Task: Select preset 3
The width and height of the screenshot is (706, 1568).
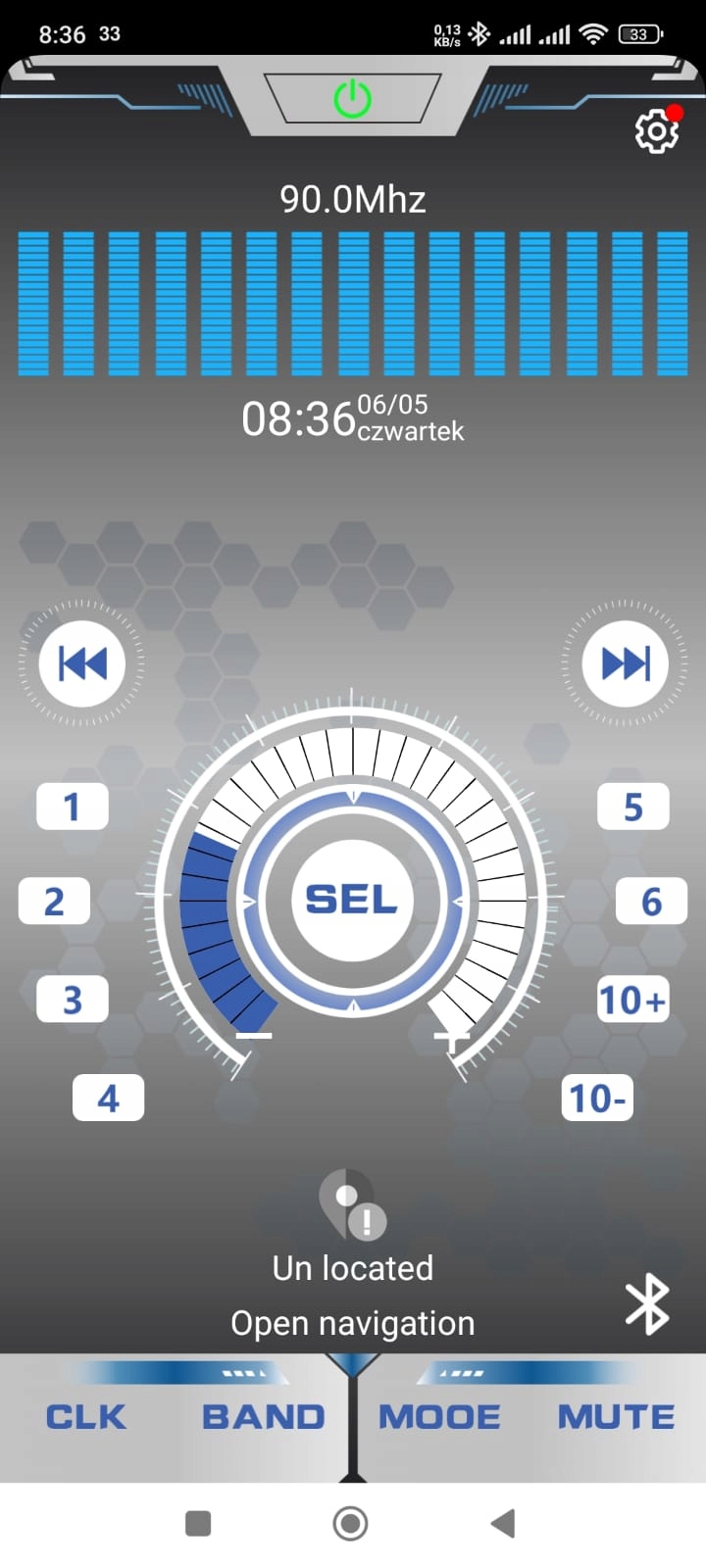Action: 72,1000
